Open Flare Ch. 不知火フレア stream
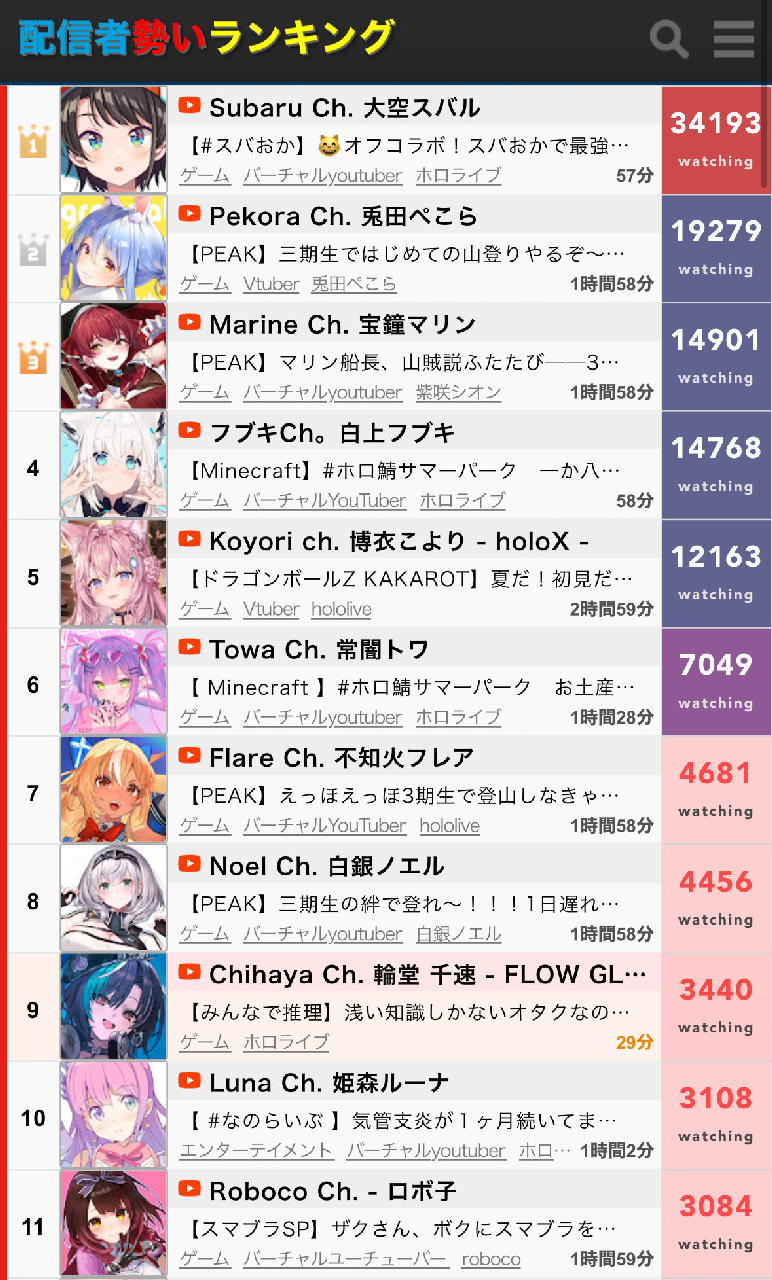Image resolution: width=772 pixels, height=1280 pixels. pos(340,758)
